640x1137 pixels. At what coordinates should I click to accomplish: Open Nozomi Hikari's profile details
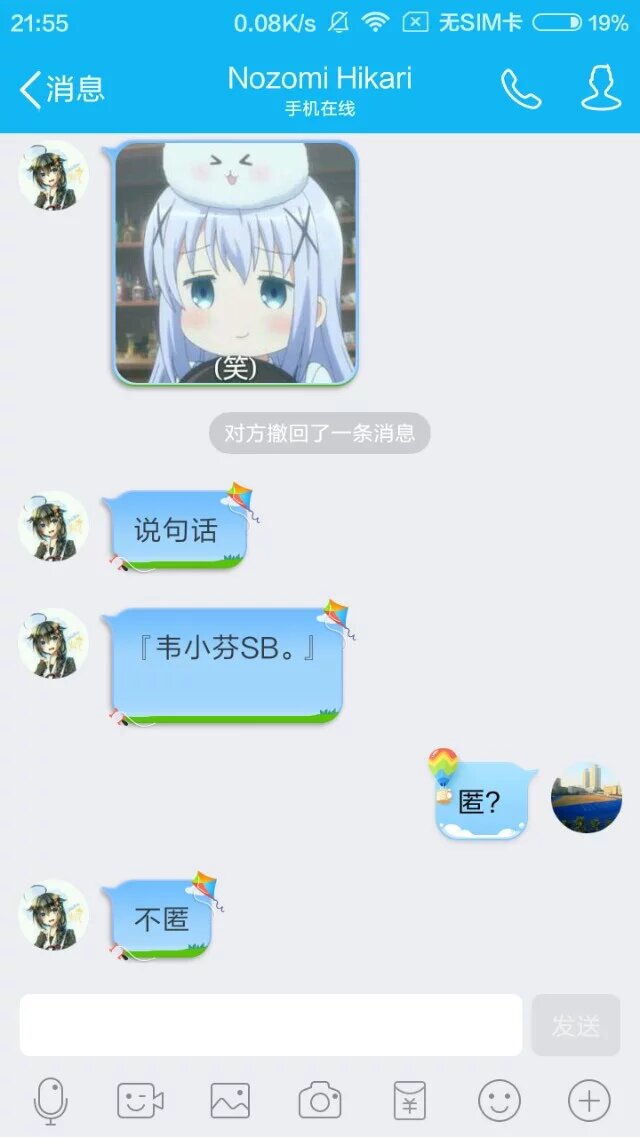(x=601, y=90)
